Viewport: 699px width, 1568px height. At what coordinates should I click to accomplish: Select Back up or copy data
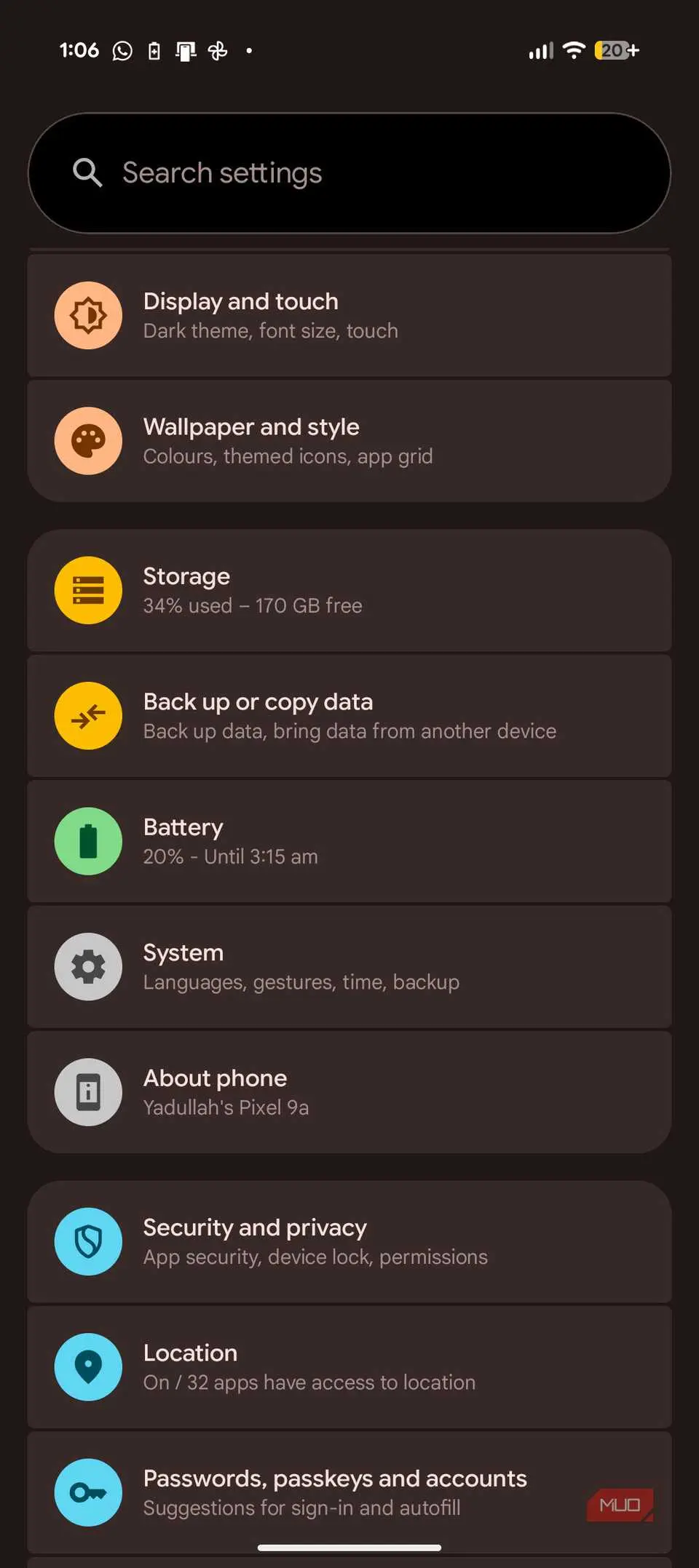(x=349, y=716)
